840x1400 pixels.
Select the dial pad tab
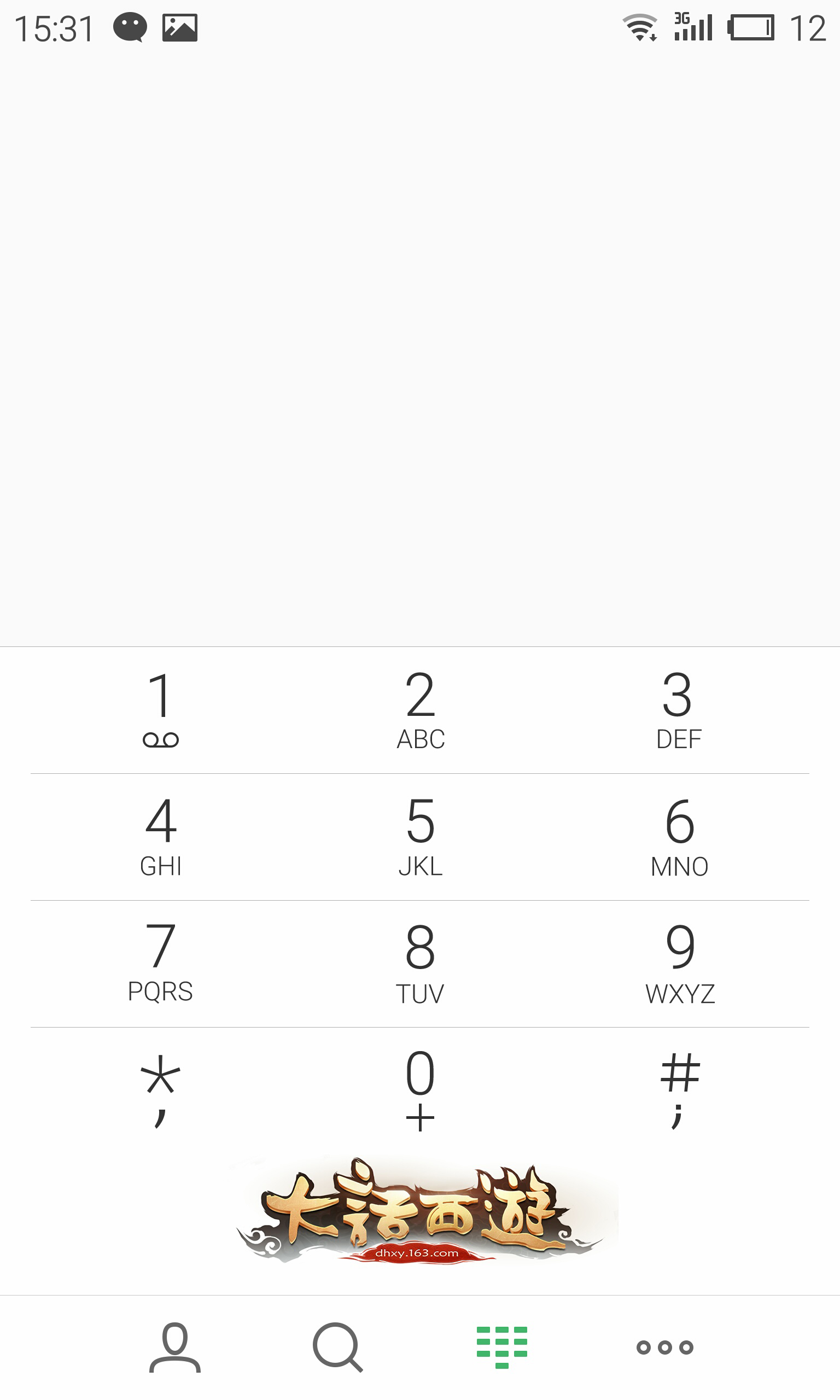coord(502,1347)
